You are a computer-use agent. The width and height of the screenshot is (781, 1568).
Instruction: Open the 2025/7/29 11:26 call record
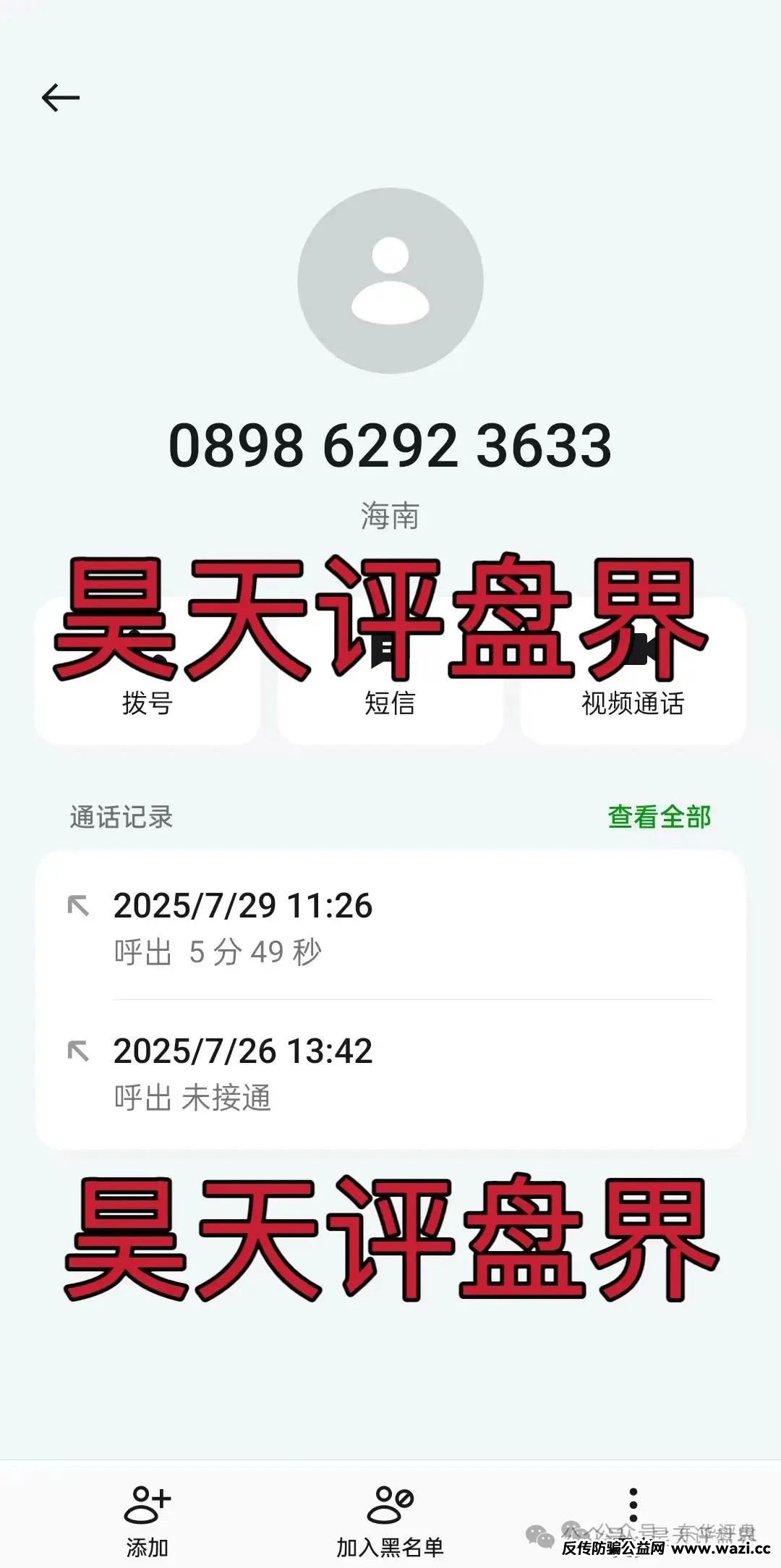point(390,927)
